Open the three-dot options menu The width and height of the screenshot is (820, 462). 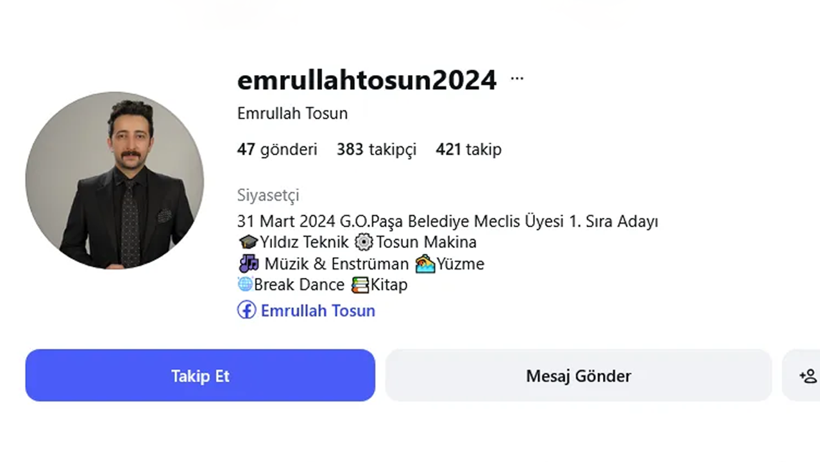(x=516, y=79)
